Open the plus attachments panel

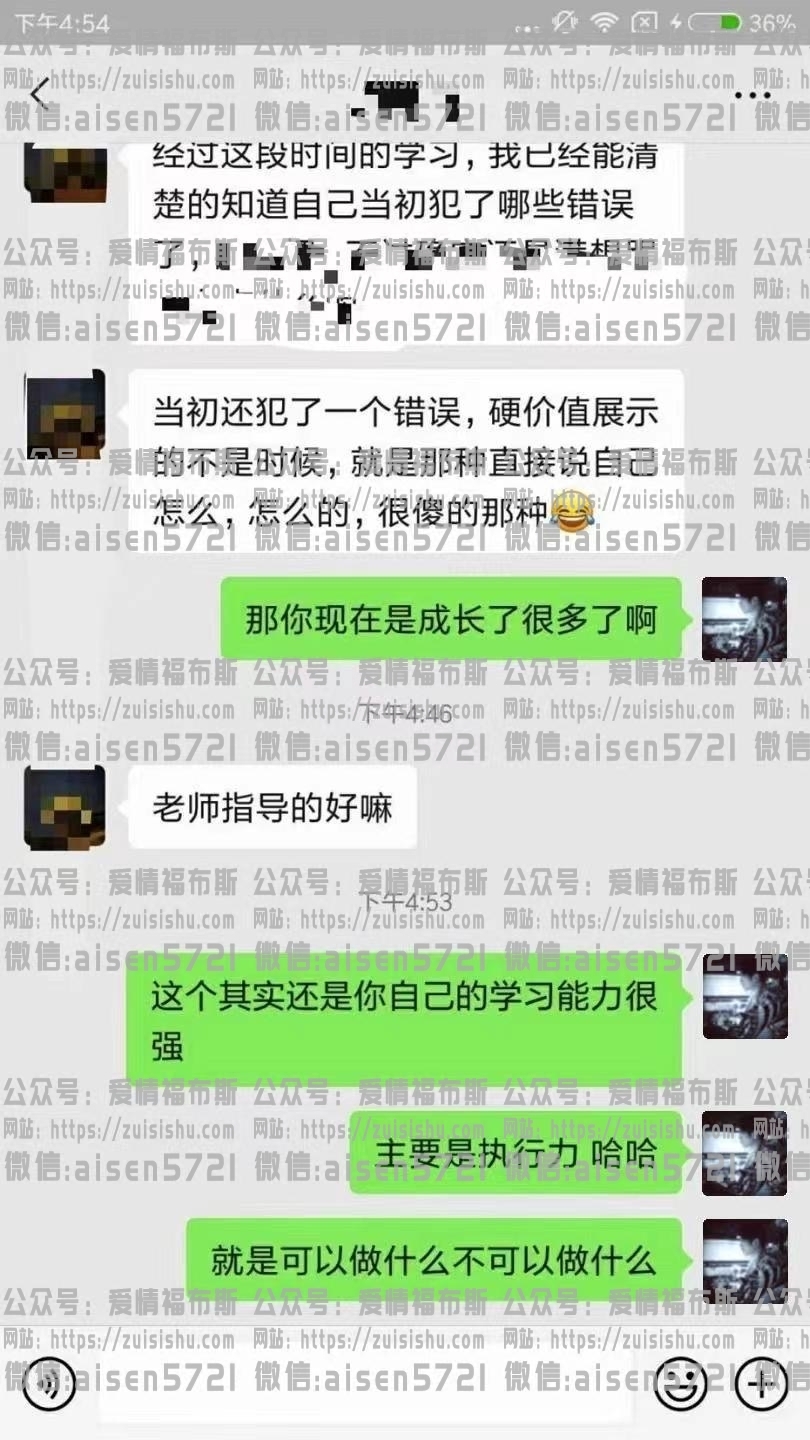click(761, 1384)
